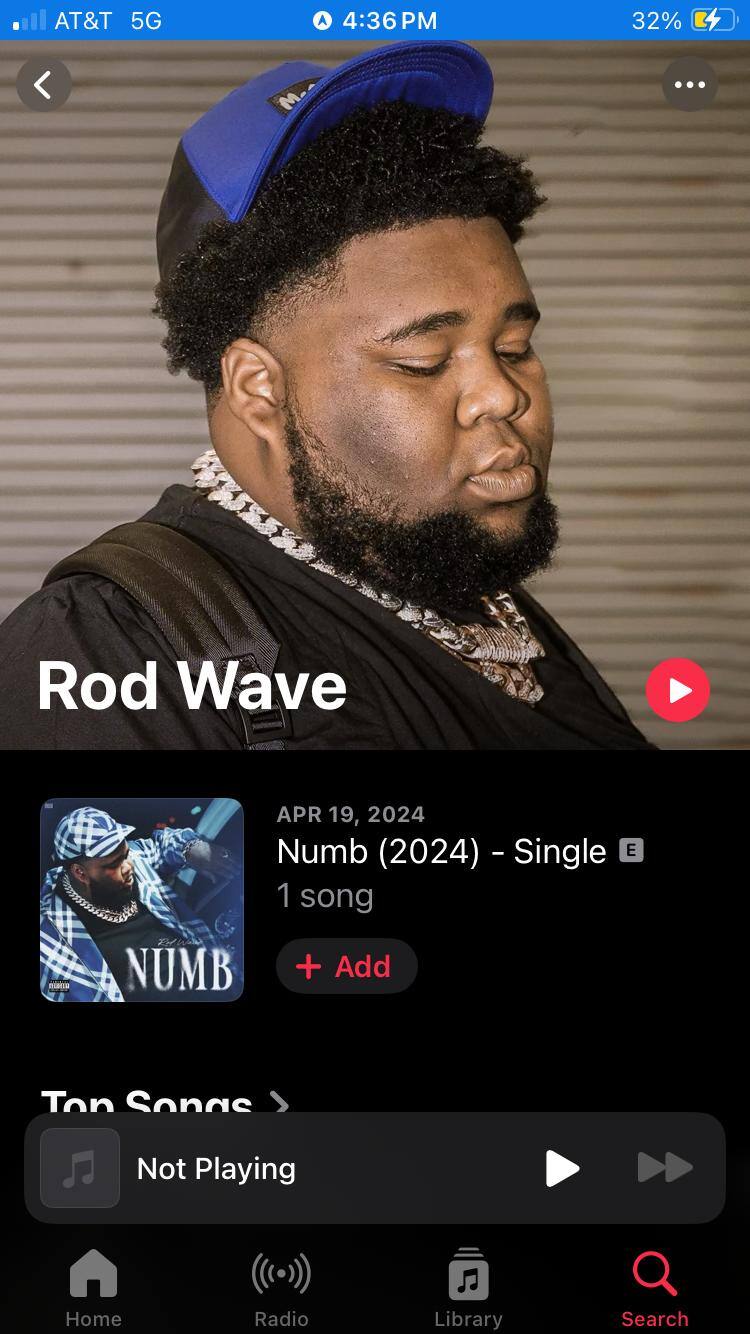Tap play in the mini player

pyautogui.click(x=562, y=1168)
